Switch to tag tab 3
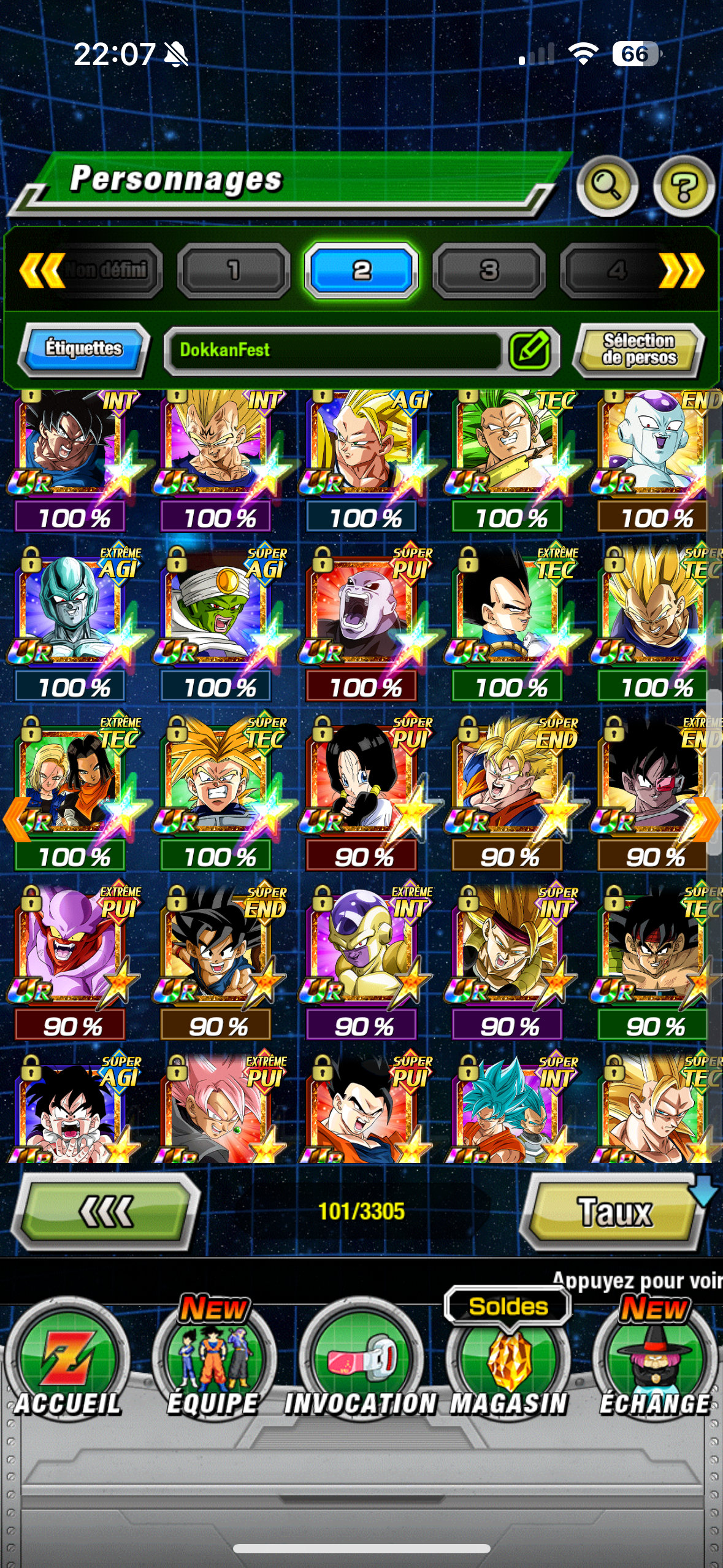The height and width of the screenshot is (1568, 723). tap(489, 271)
